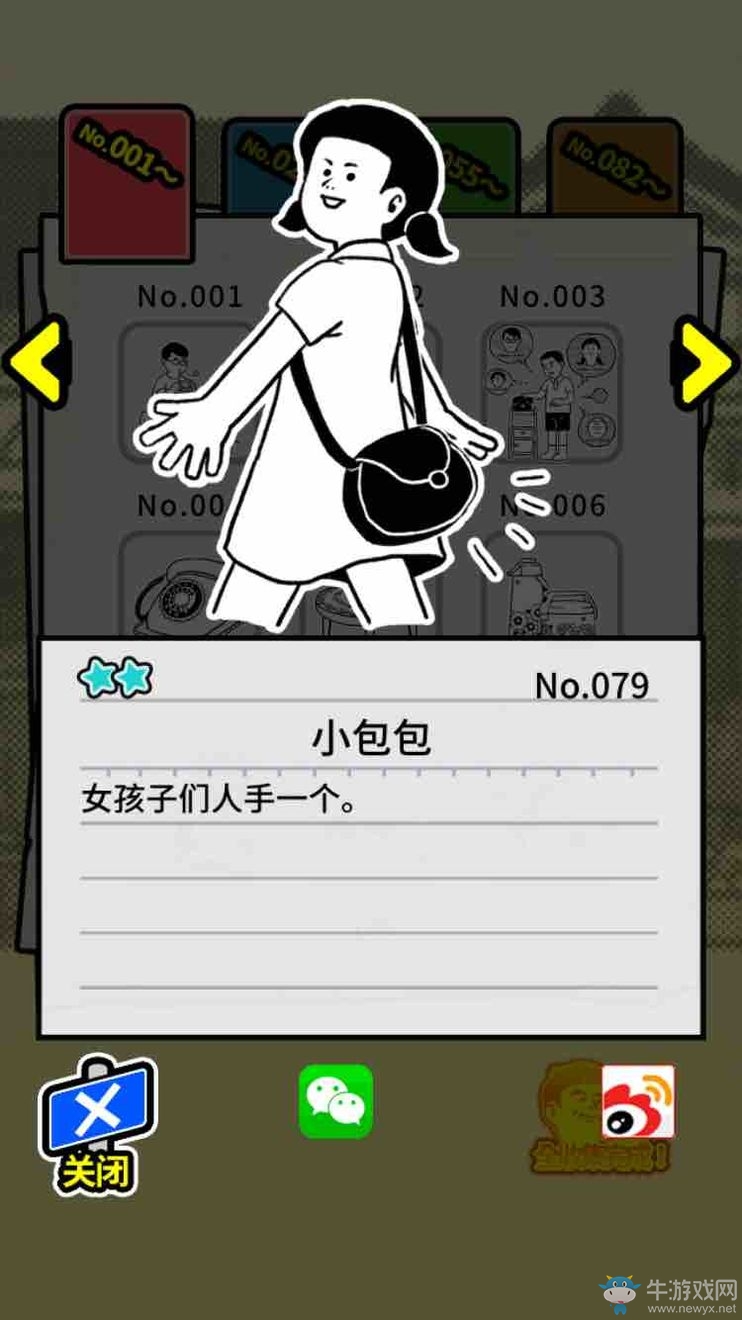The width and height of the screenshot is (742, 1320).
Task: Switch to the No.082~ collection tab
Action: click(x=615, y=165)
